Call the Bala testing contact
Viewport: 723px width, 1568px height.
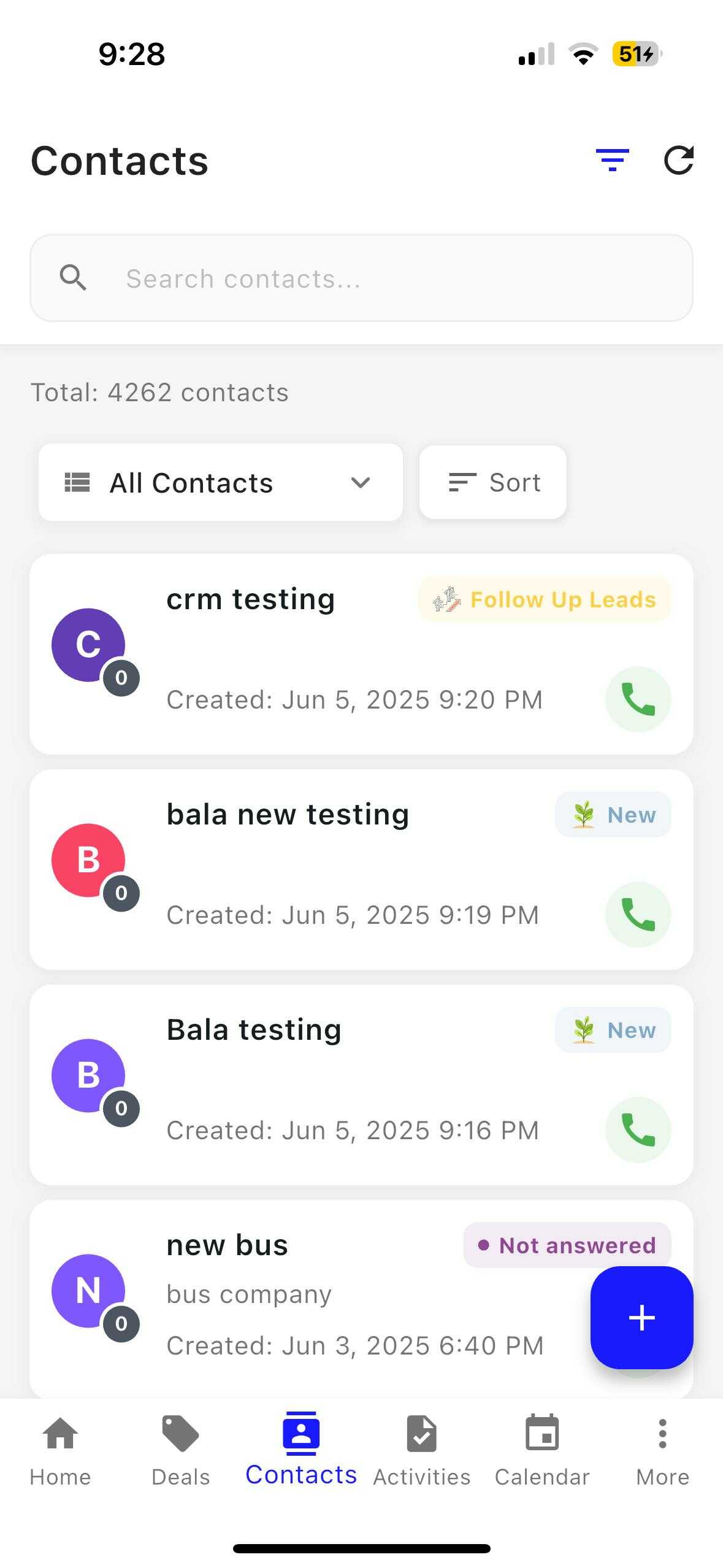638,1130
